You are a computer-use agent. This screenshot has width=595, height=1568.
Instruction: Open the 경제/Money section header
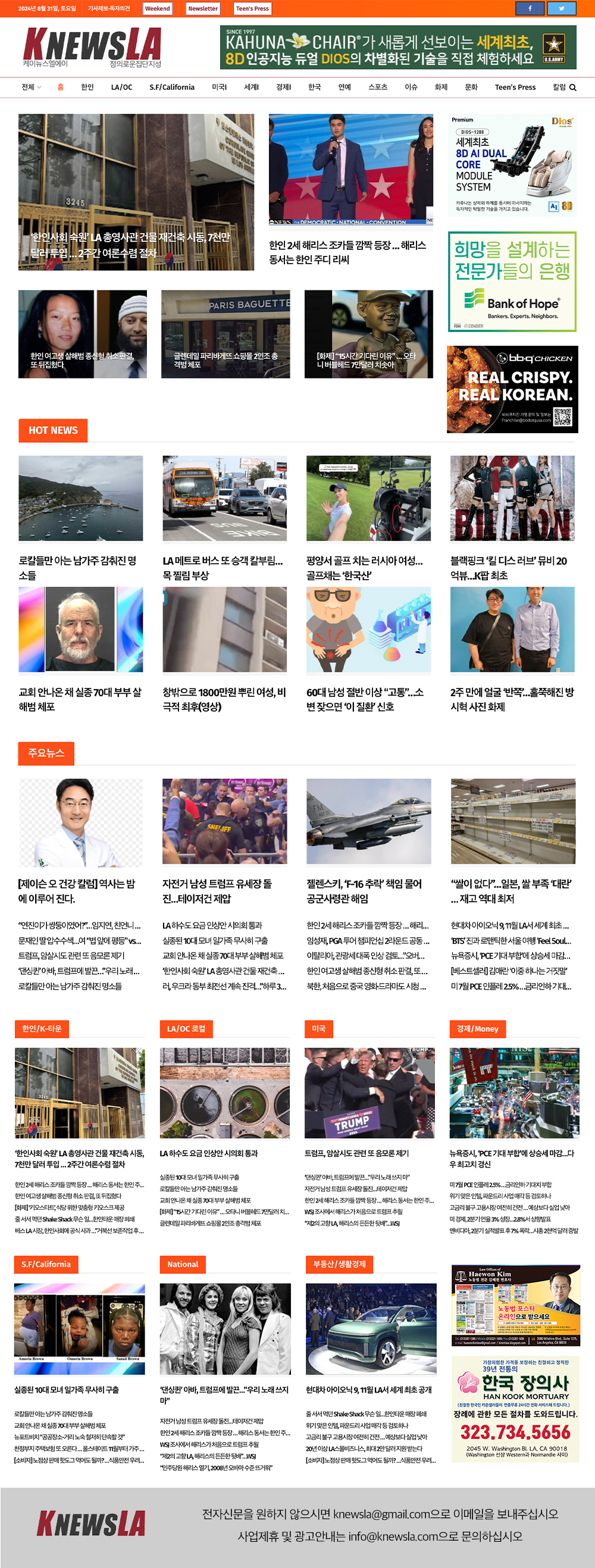click(x=477, y=1029)
